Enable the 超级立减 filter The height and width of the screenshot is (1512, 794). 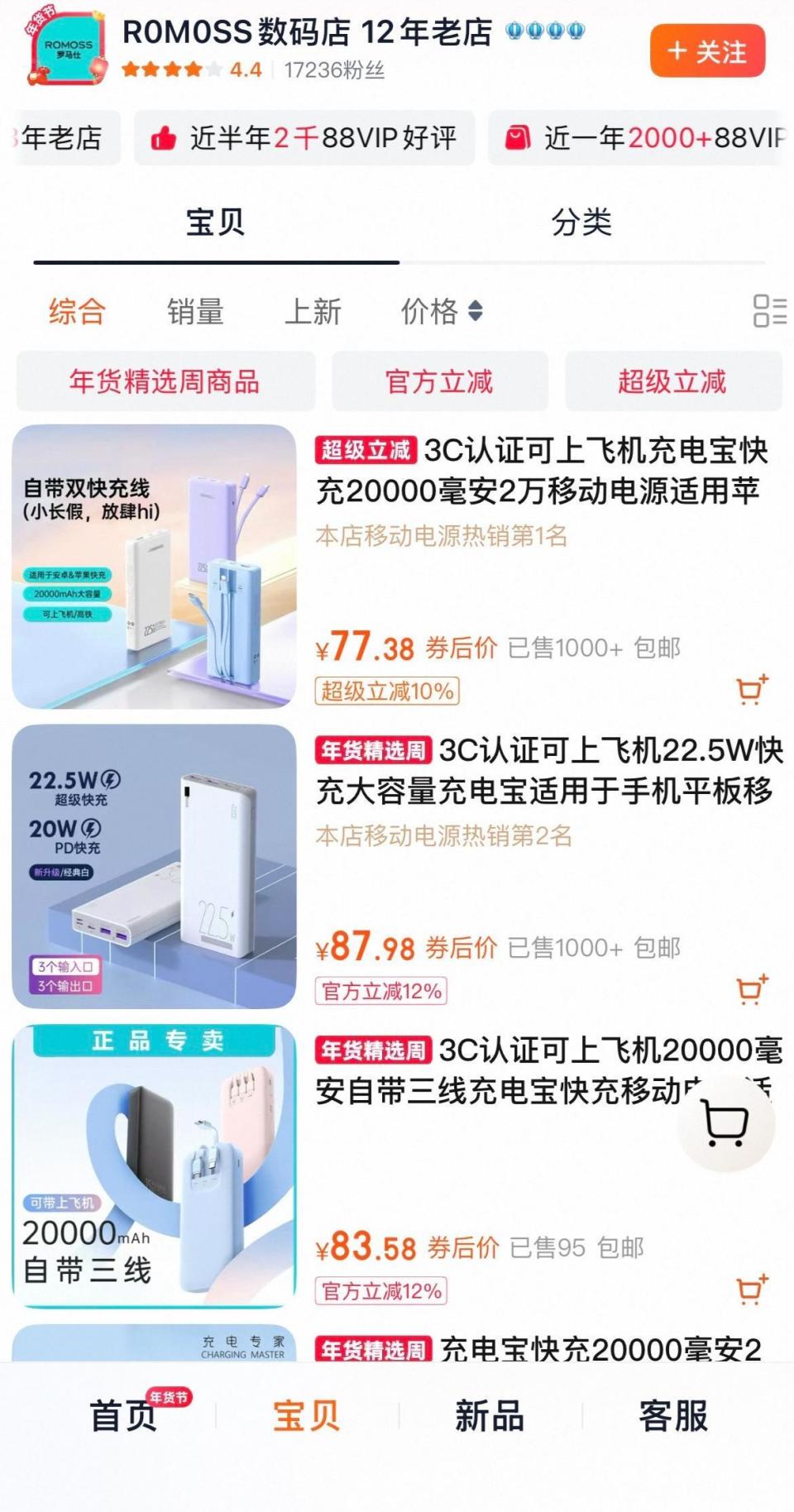point(672,381)
